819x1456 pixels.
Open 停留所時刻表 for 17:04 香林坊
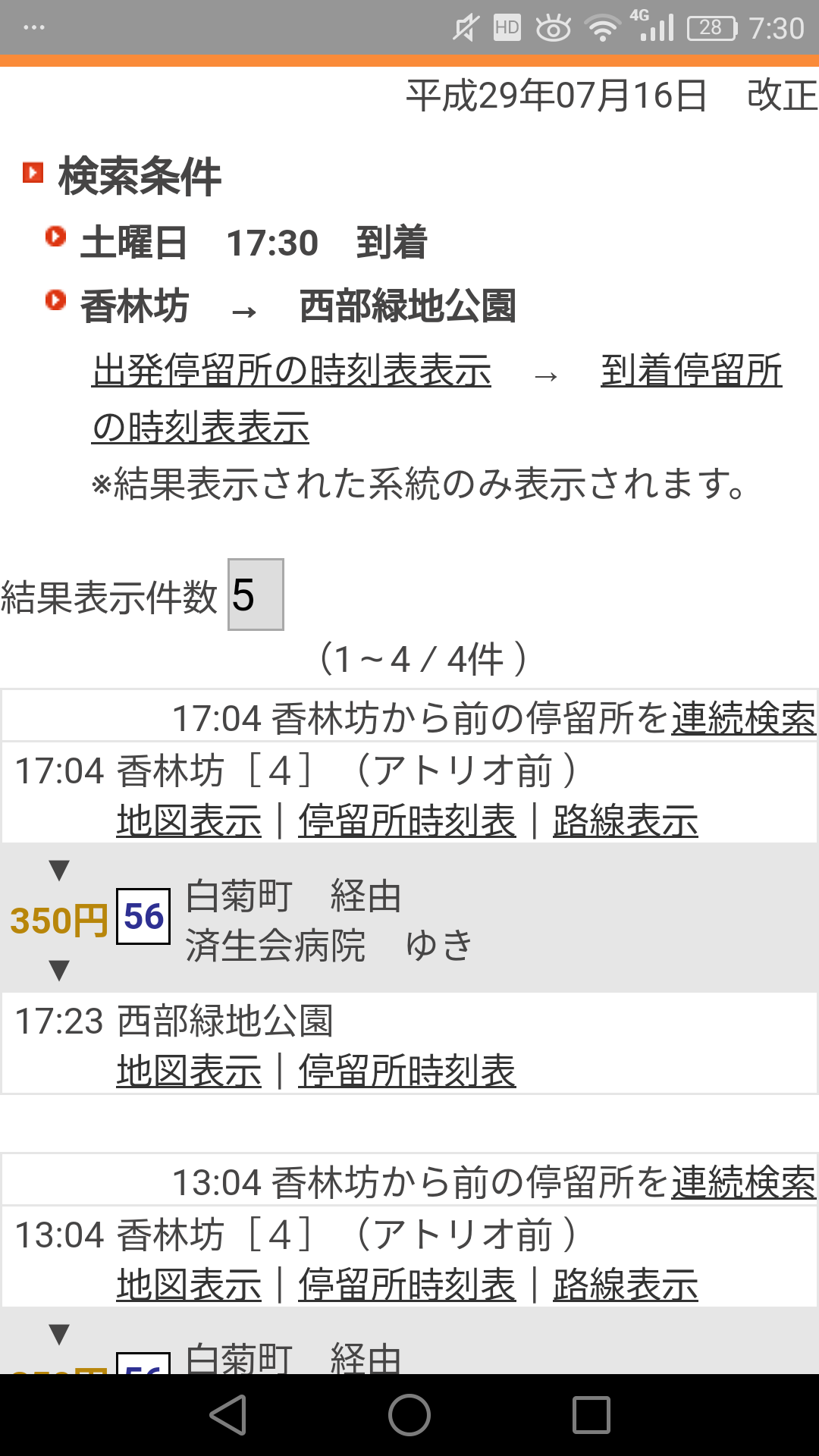click(407, 821)
